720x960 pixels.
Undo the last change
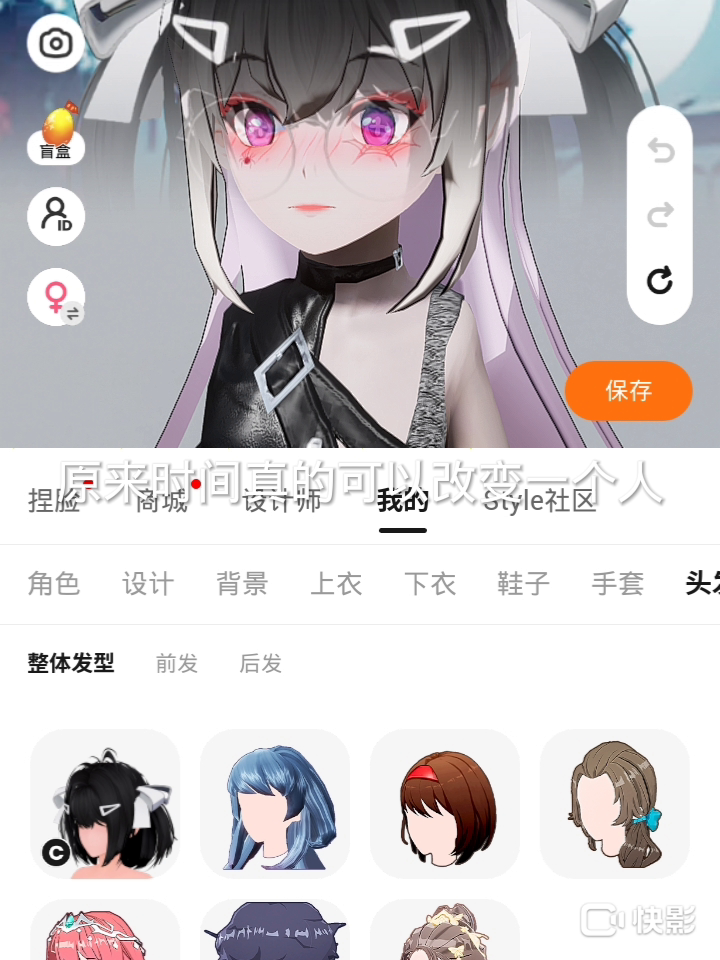660,151
